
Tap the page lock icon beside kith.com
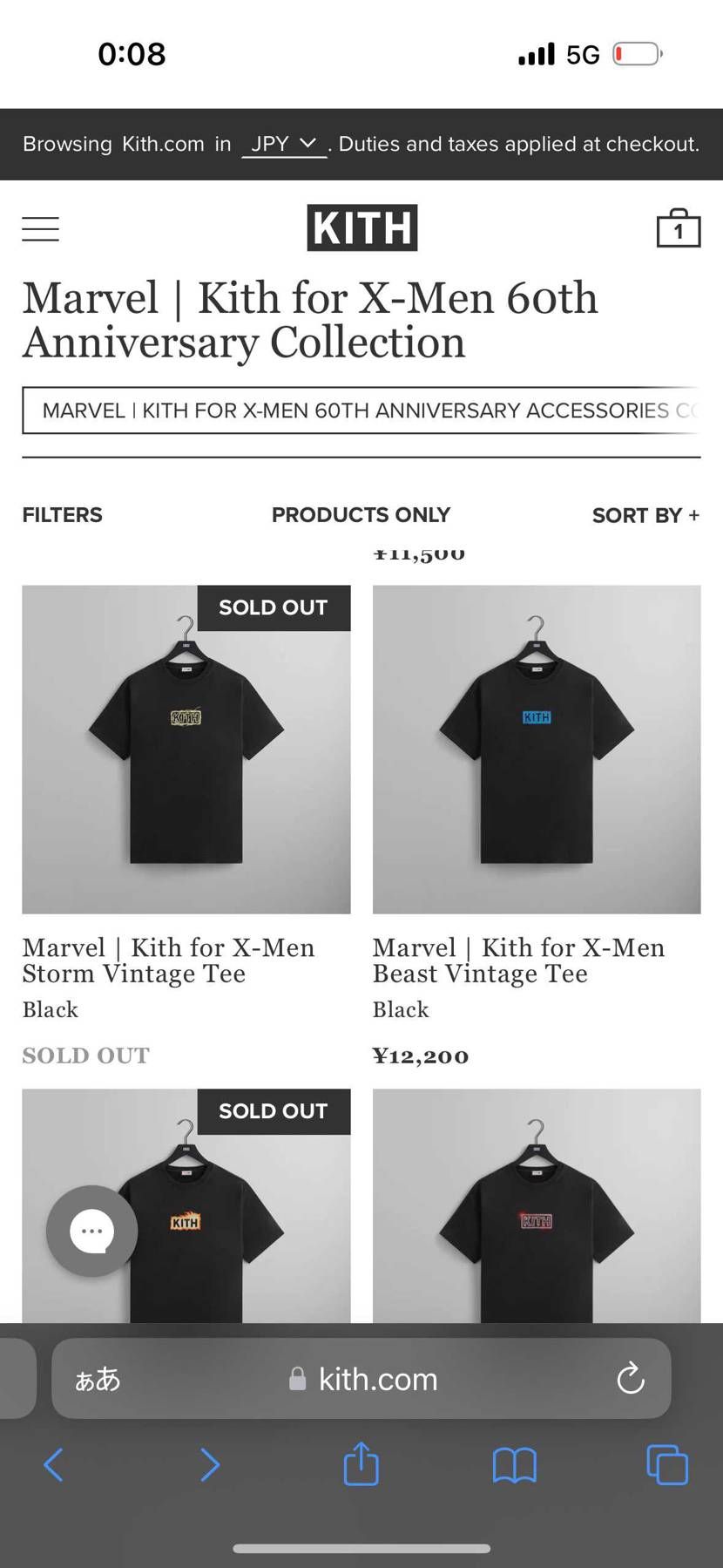297,1379
